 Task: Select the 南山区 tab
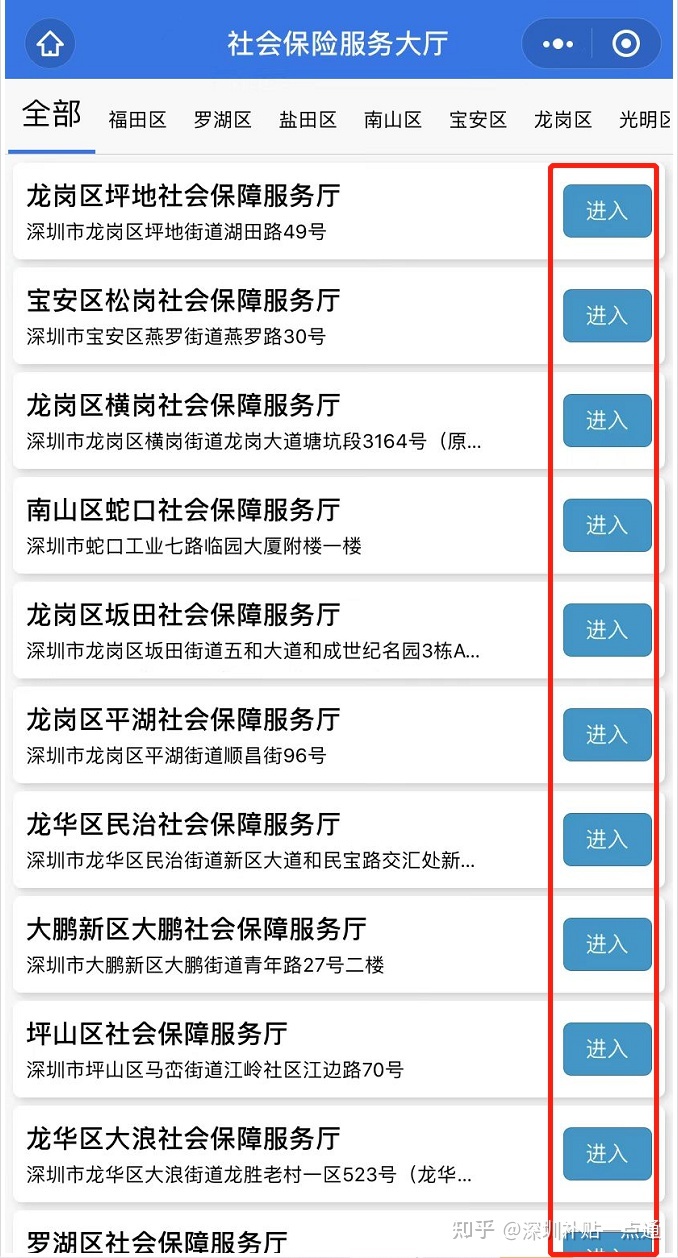point(392,120)
